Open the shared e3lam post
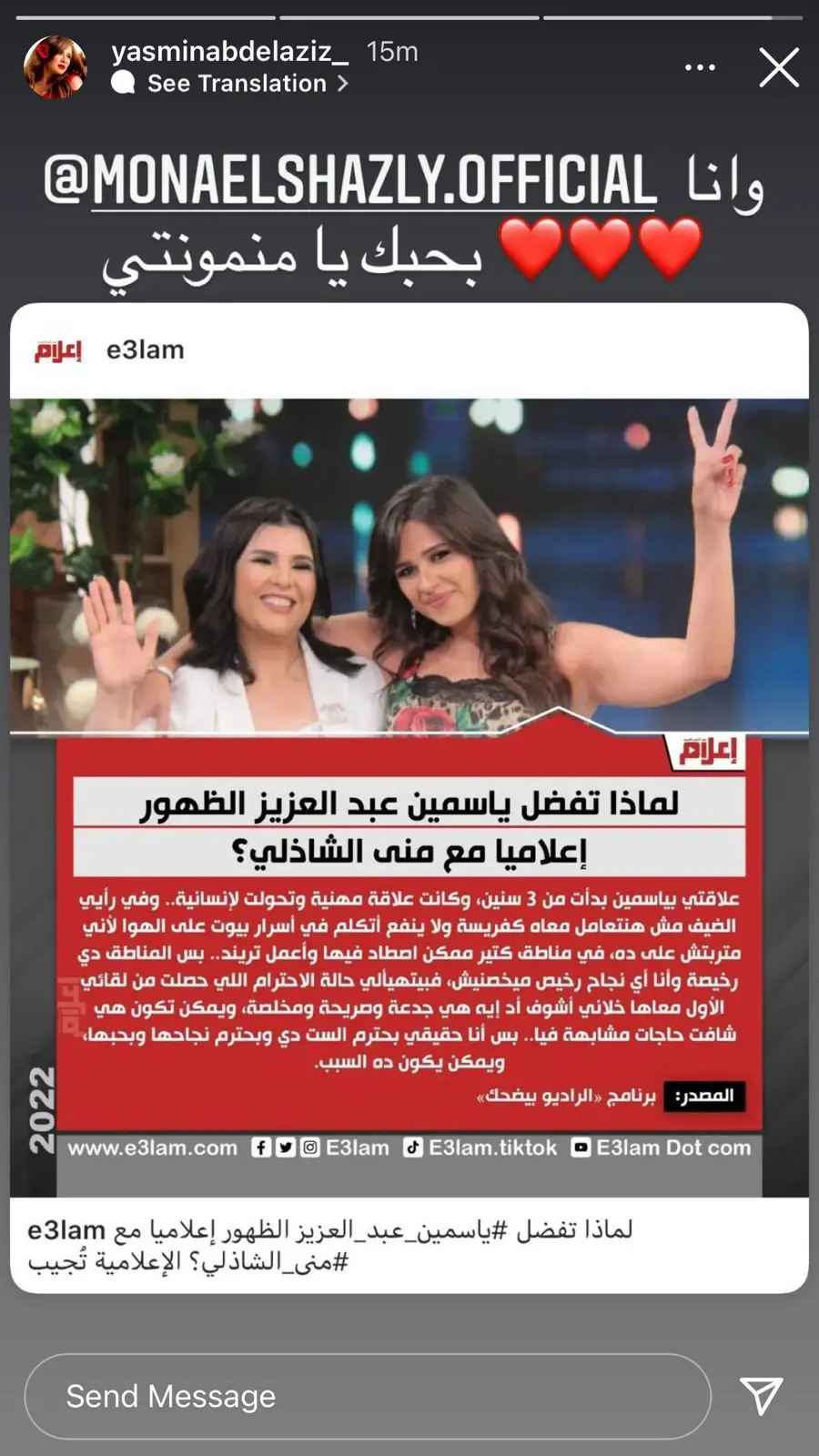The height and width of the screenshot is (1456, 819). coord(409,796)
